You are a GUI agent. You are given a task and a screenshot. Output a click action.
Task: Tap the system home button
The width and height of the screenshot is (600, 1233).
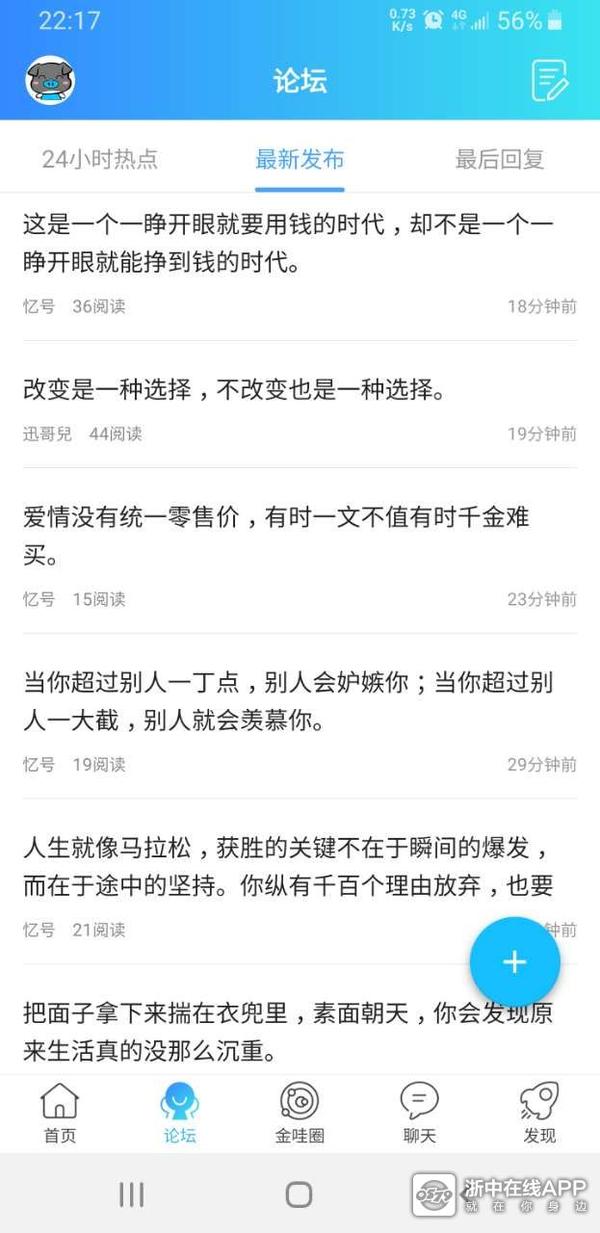point(299,1194)
